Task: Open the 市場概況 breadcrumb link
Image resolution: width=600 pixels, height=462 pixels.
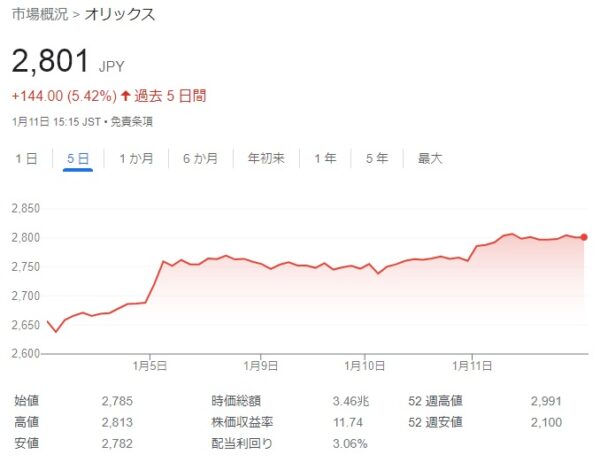Action: [x=39, y=16]
